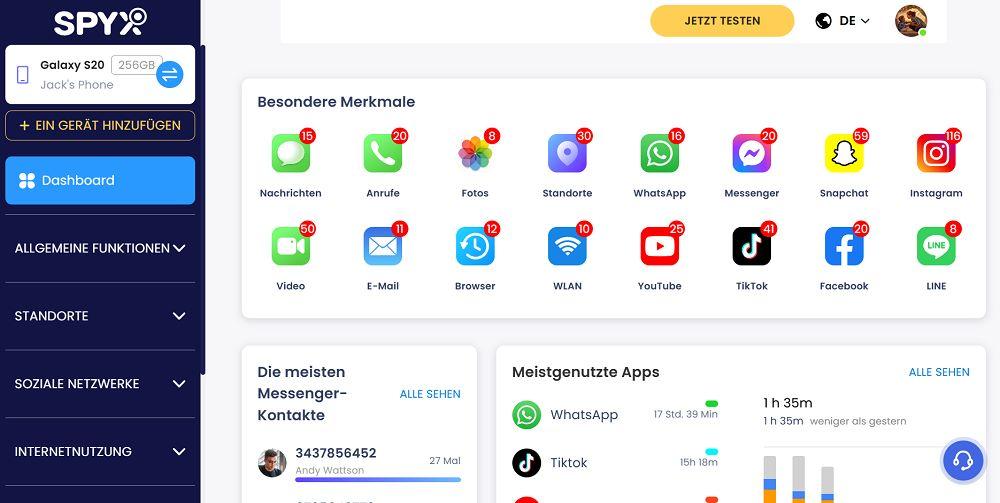Expand the STANDORTE section
Screen dimensions: 1000x503
[x=100, y=316]
